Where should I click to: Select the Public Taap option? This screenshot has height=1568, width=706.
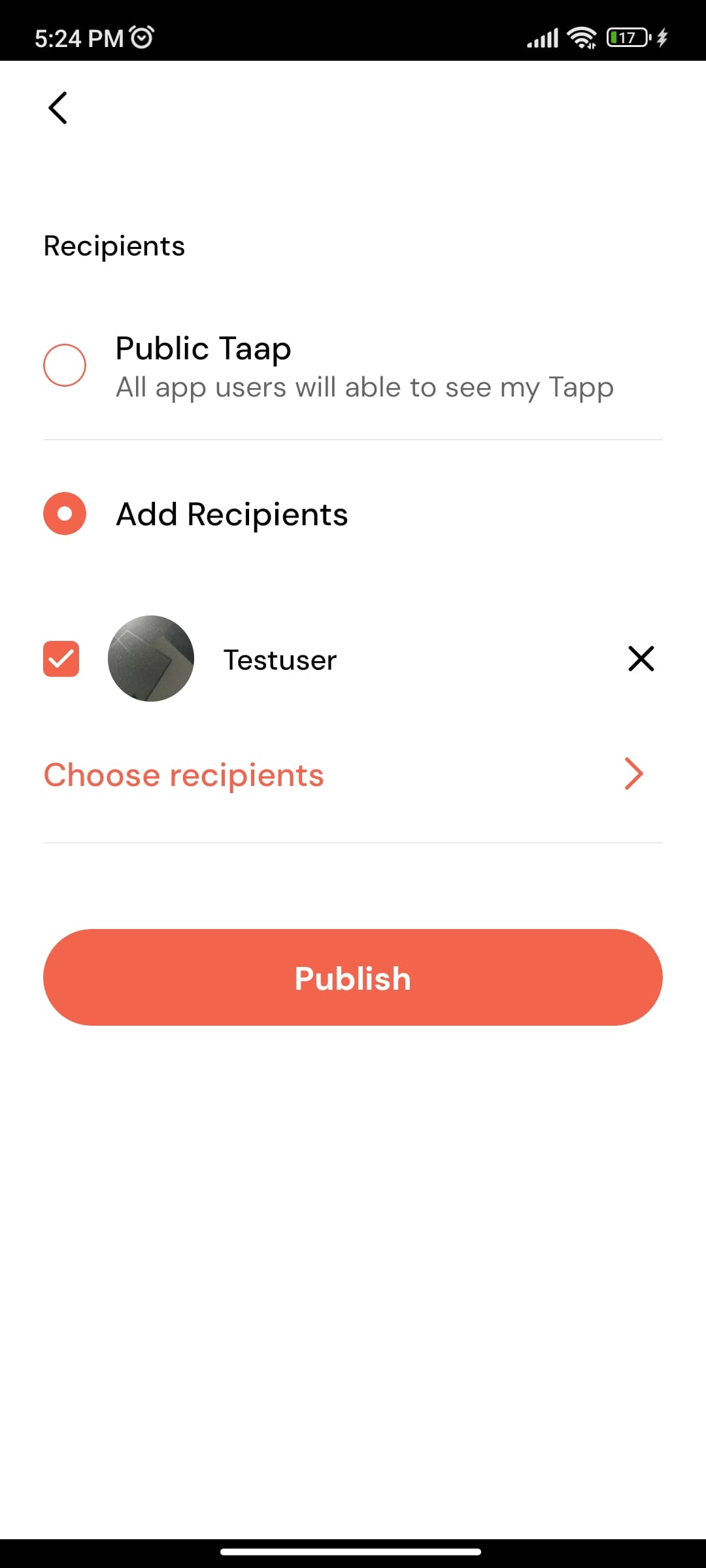tap(65, 365)
